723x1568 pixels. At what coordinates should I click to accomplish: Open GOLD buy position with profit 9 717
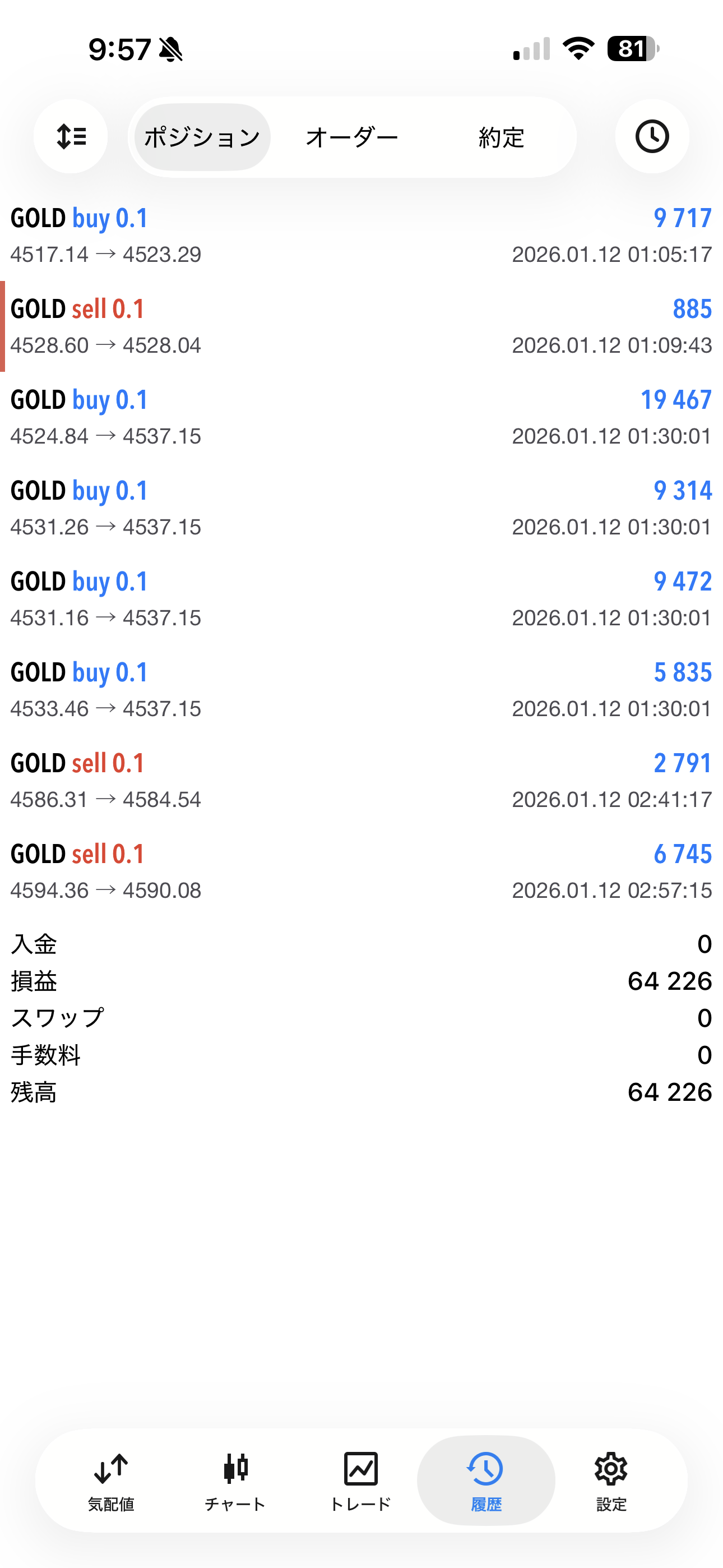tap(361, 236)
